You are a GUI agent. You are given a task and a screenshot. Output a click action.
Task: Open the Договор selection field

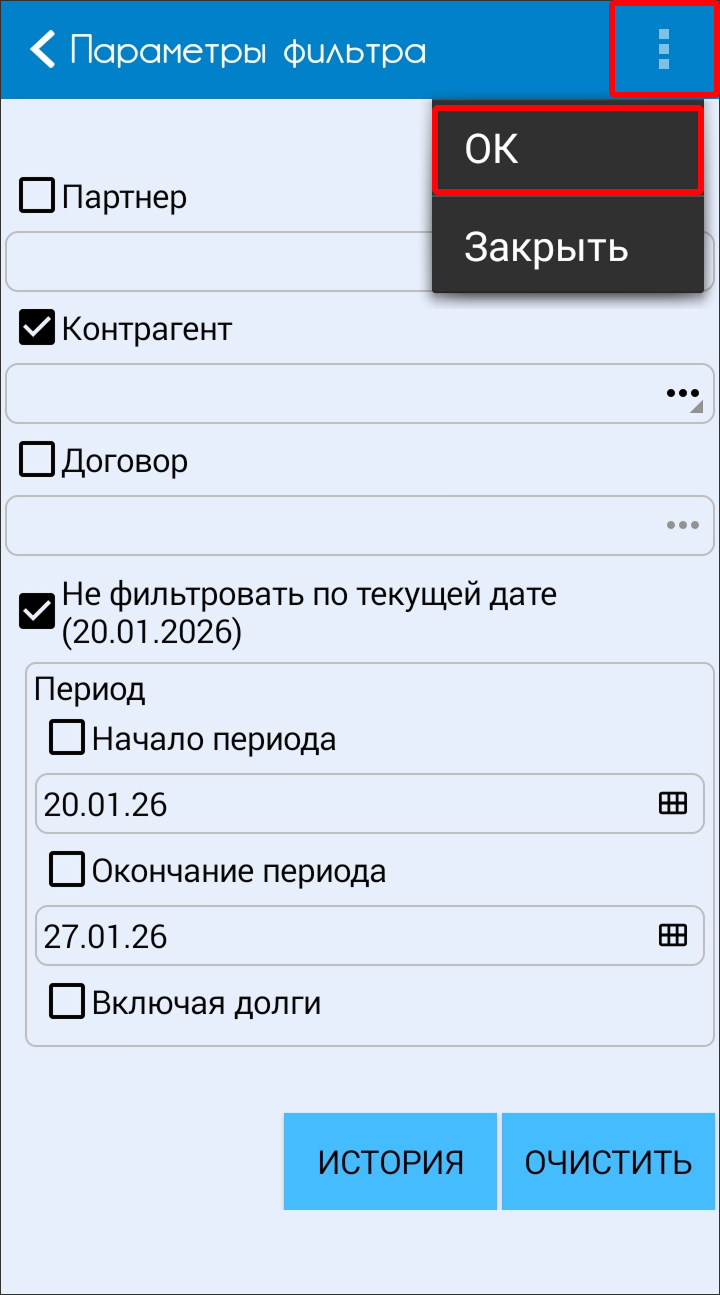tap(682, 525)
